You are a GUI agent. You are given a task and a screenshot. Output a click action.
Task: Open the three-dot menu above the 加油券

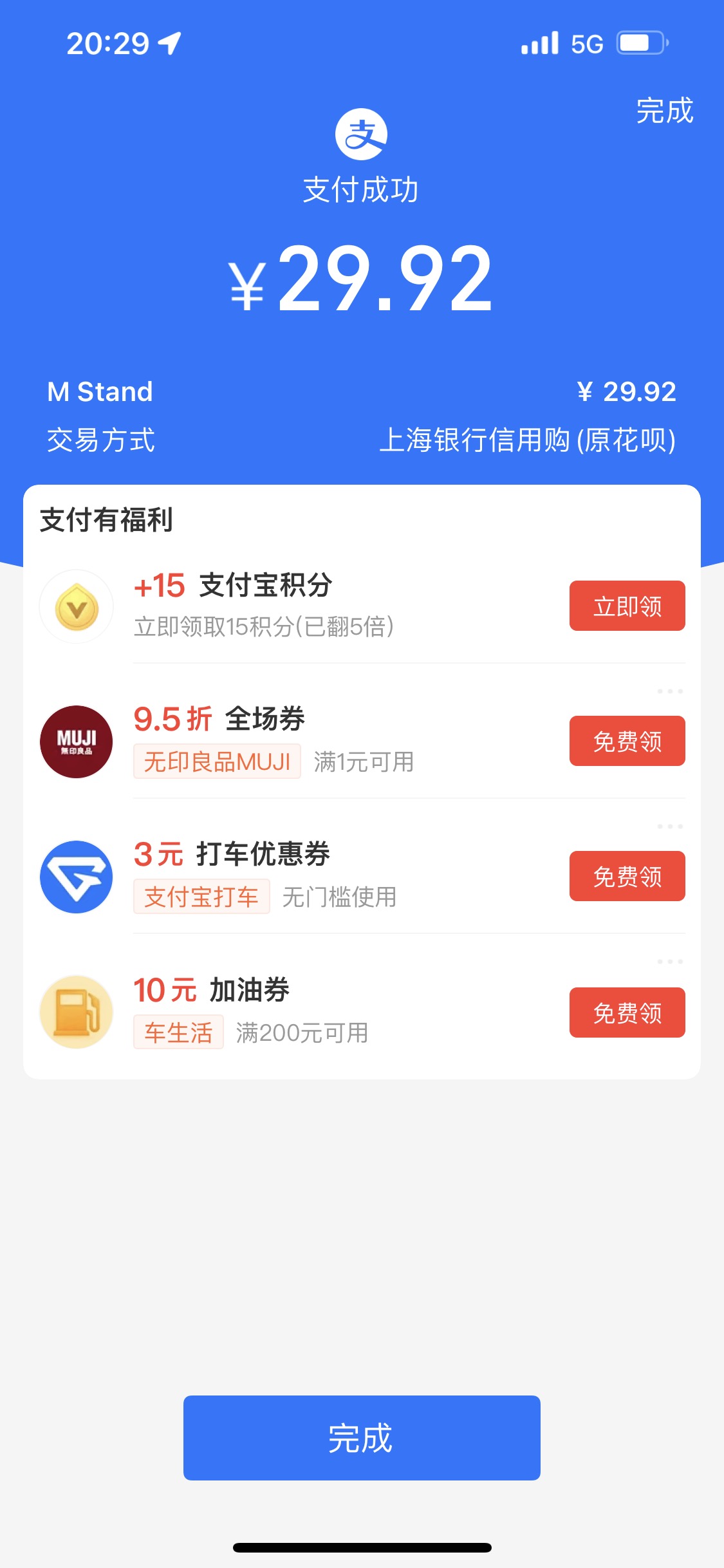[670, 962]
